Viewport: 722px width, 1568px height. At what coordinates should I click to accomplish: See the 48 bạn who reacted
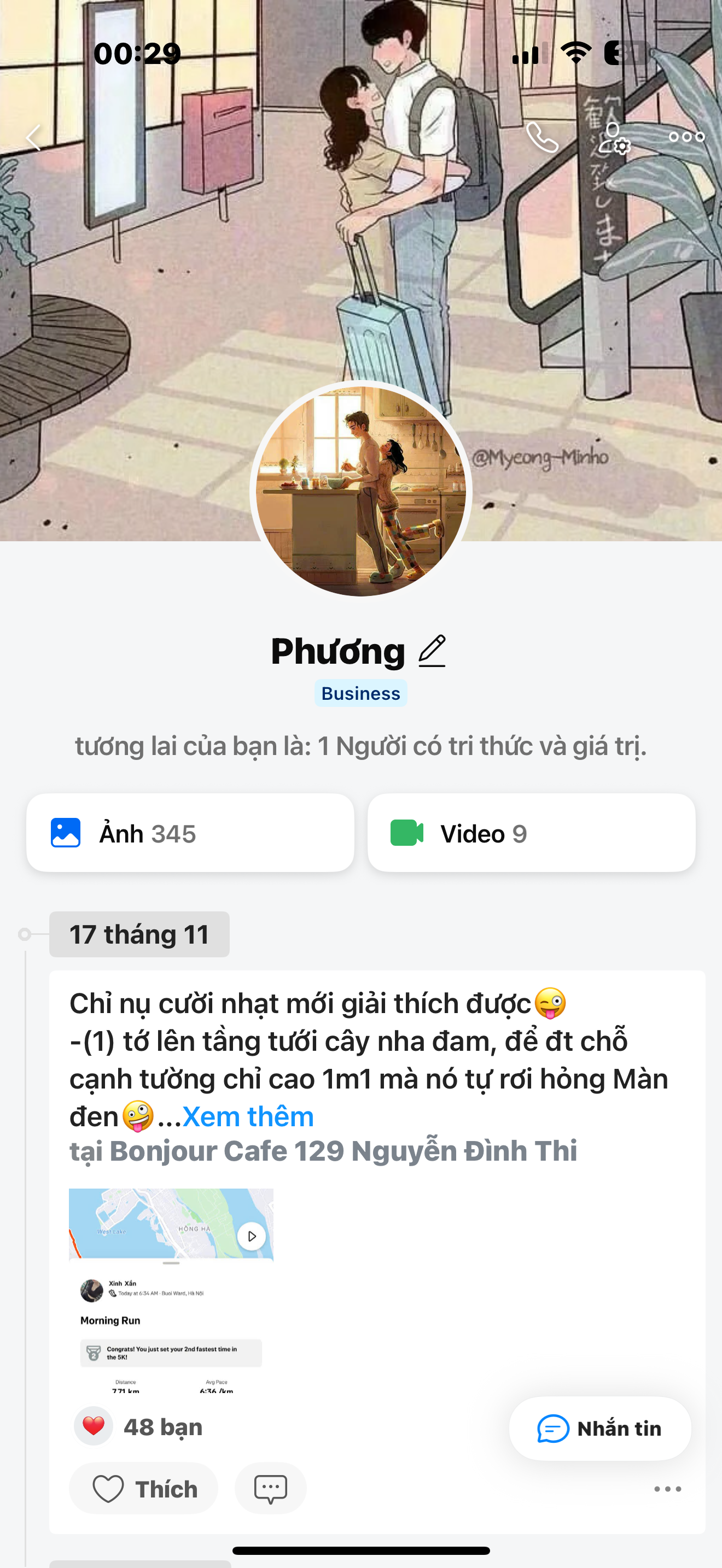(x=162, y=1427)
